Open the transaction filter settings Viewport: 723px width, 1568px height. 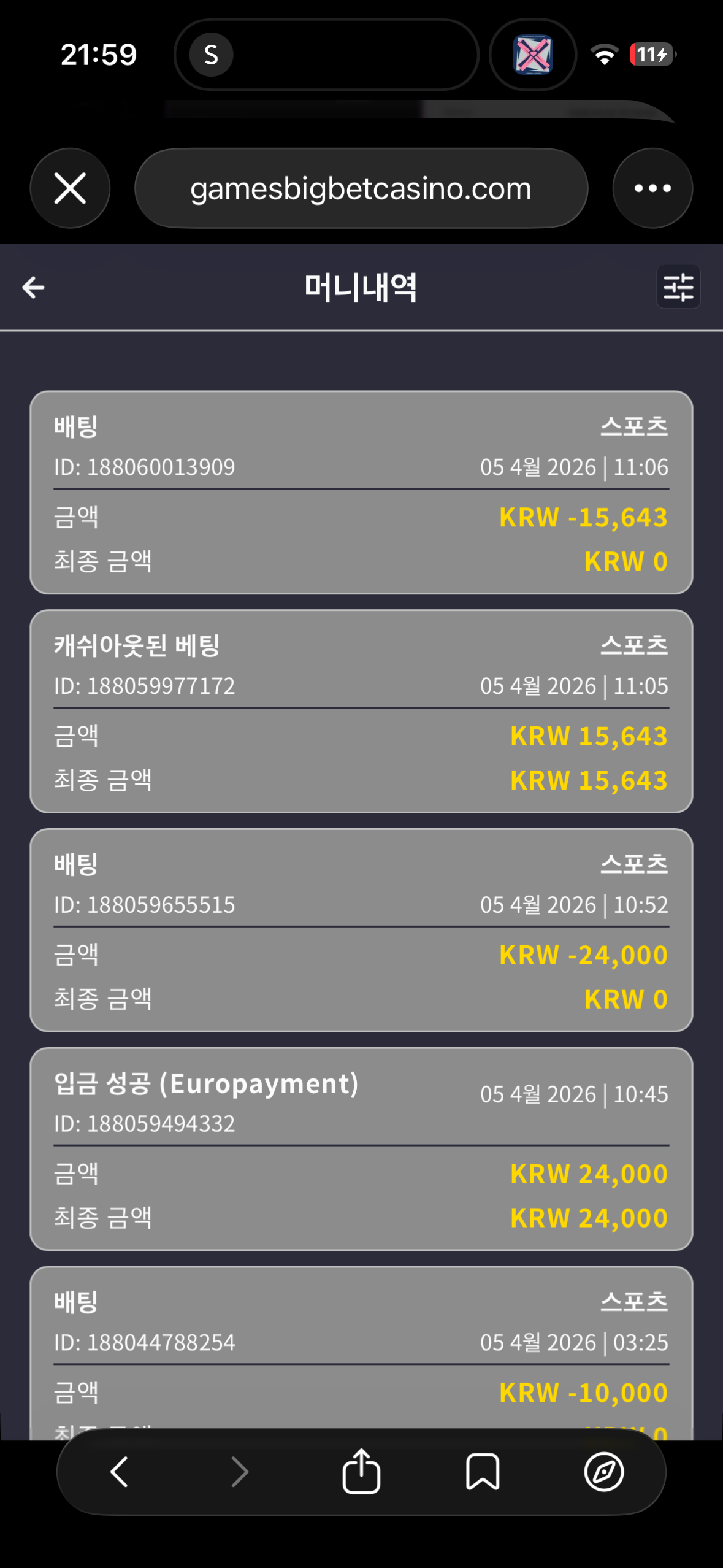[x=678, y=287]
